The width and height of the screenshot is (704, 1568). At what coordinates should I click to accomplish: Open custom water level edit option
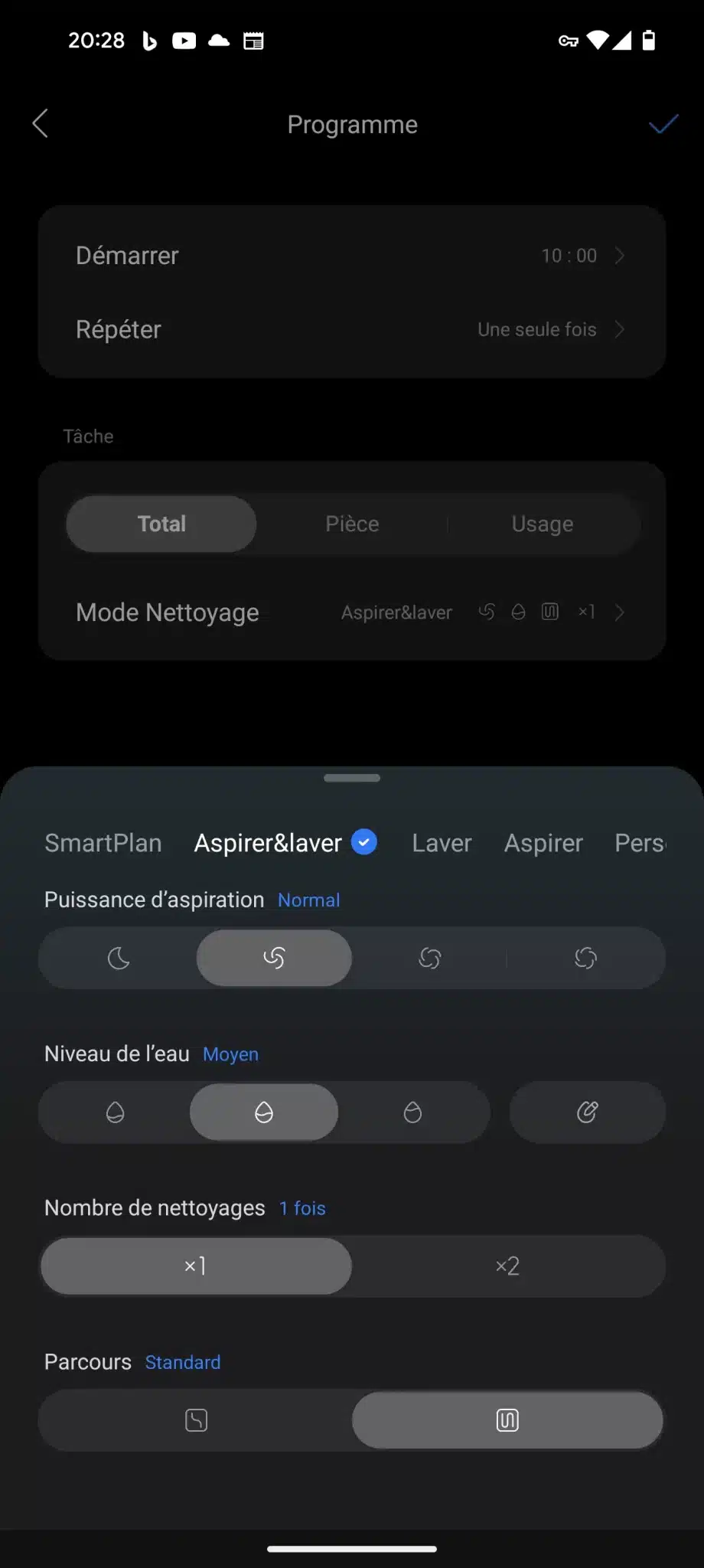[x=587, y=1112]
